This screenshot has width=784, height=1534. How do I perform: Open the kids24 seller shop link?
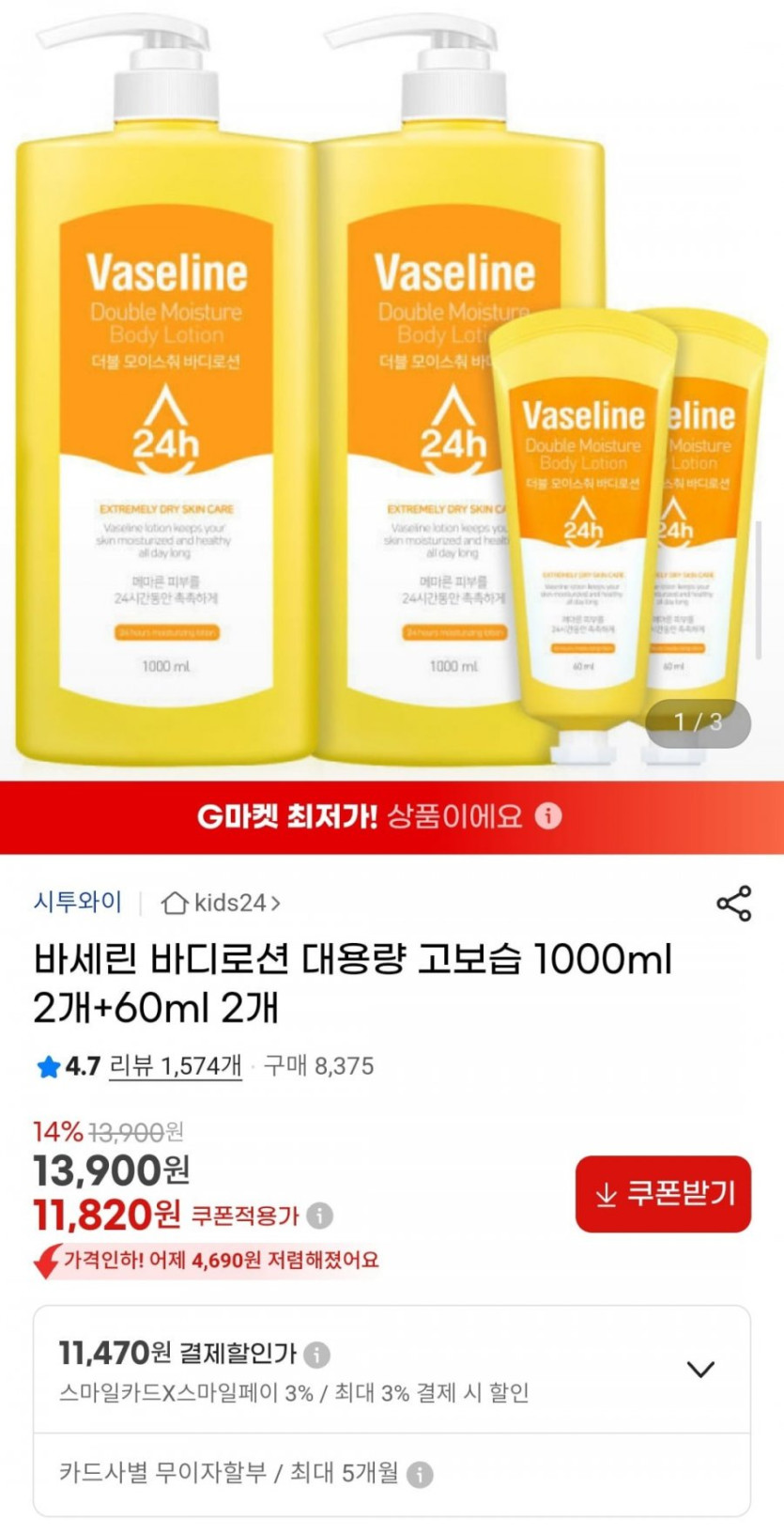pos(221,903)
